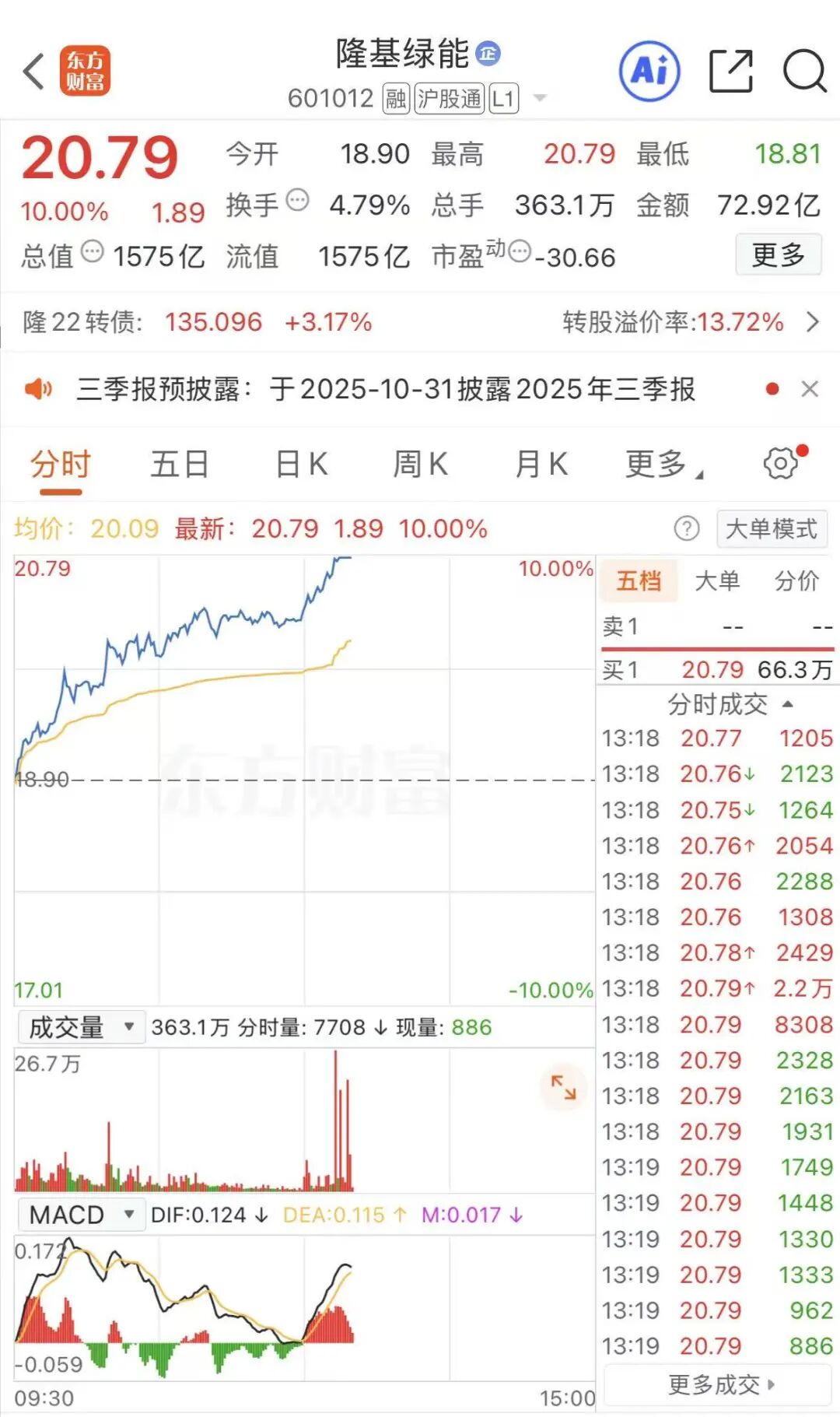The width and height of the screenshot is (840, 1417).
Task: Dismiss the 三季报预披露 notice
Action: 810,389
